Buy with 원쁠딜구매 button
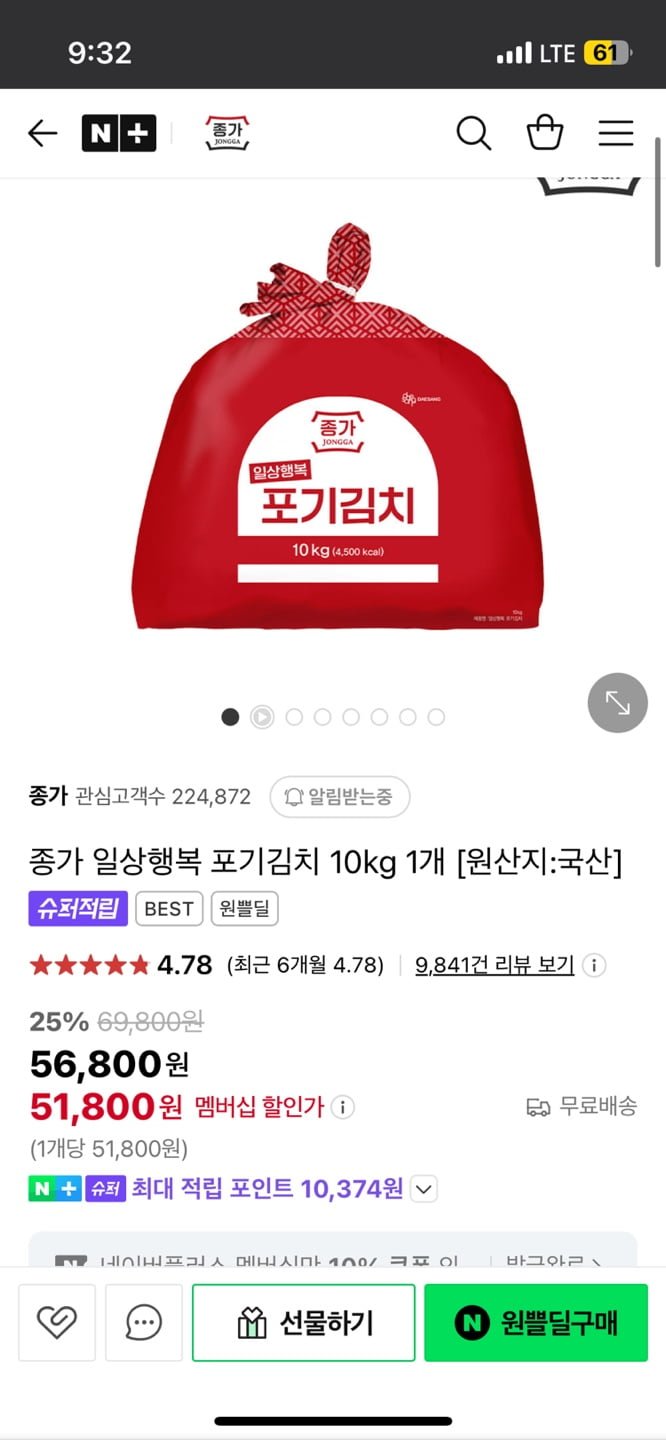 coord(536,1323)
